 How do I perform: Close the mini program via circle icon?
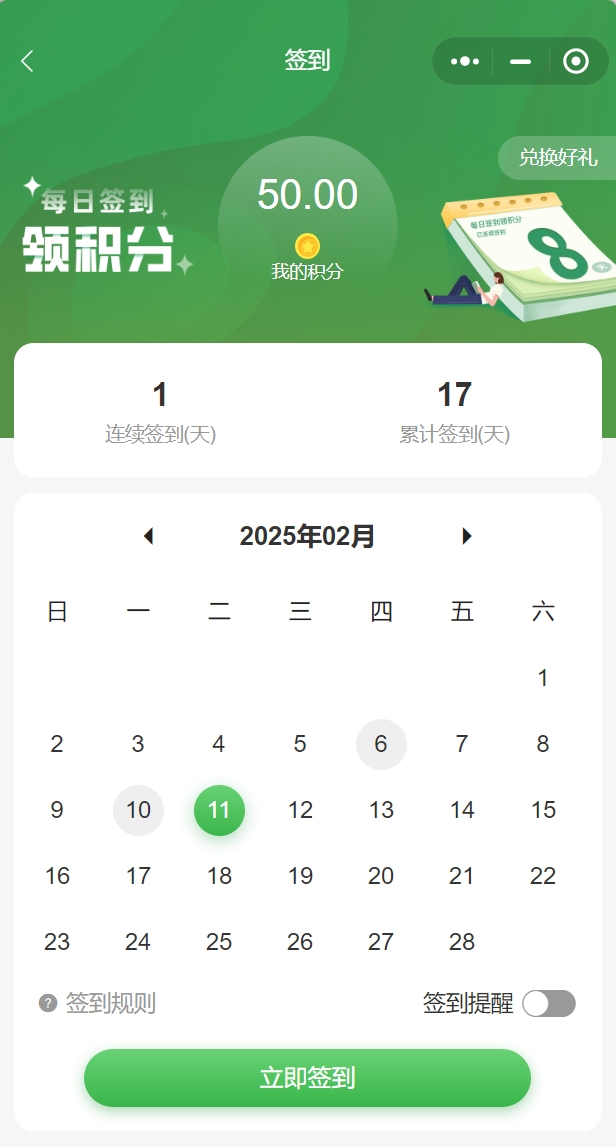tap(576, 61)
